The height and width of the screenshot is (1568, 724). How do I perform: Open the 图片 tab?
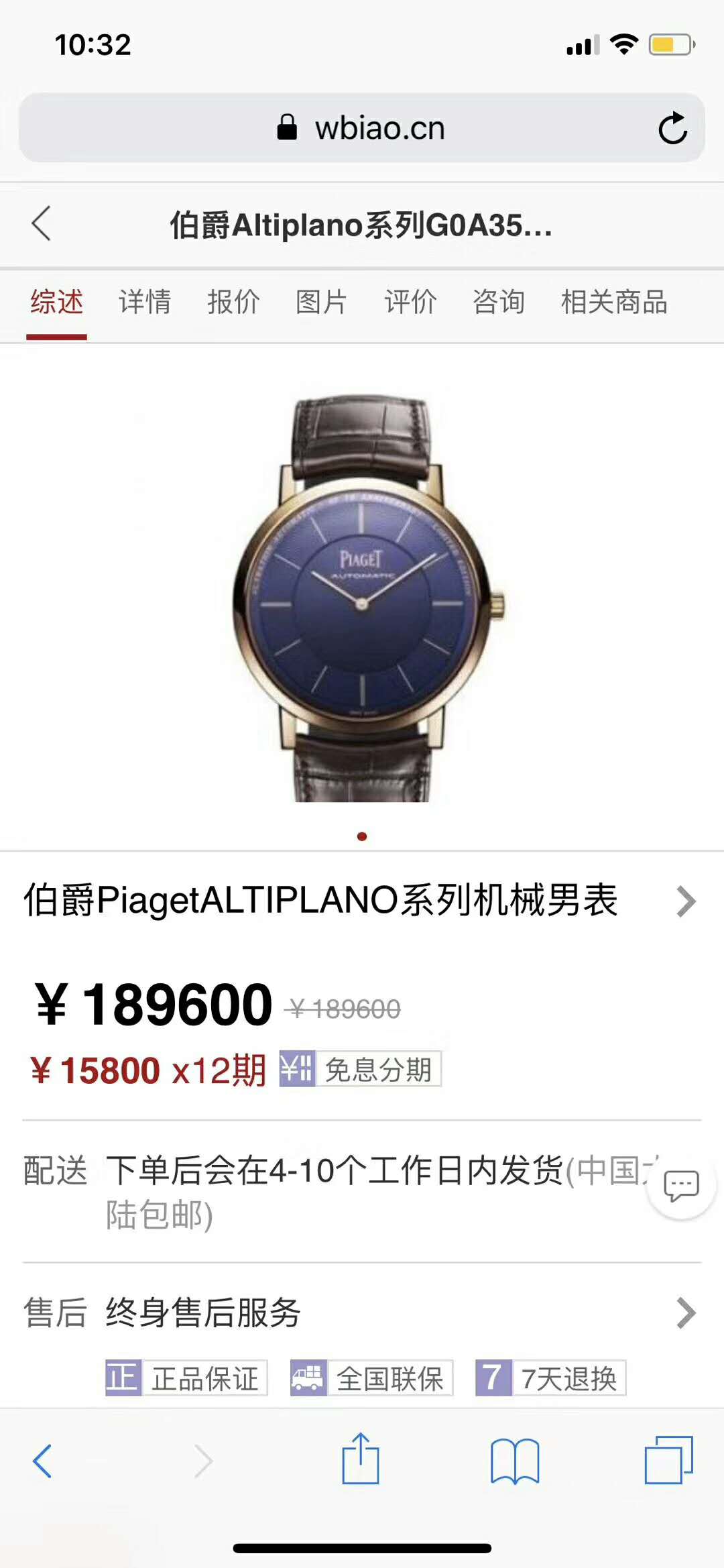322,302
